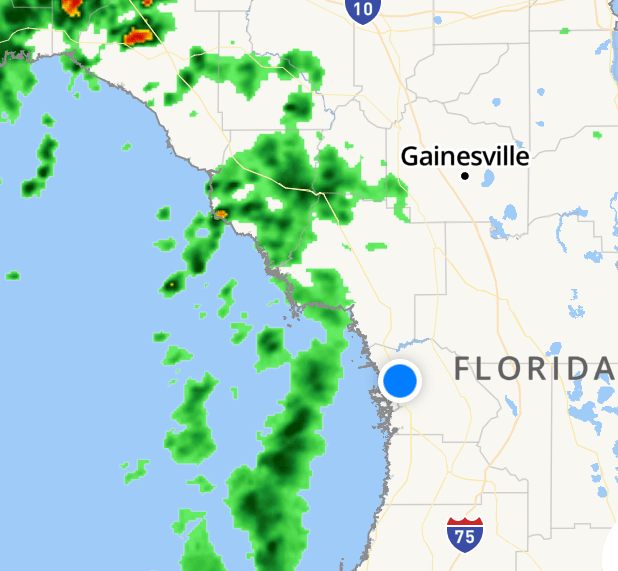Image resolution: width=618 pixels, height=571 pixels.
Task: Tap the blue current-location marker
Action: 400,381
